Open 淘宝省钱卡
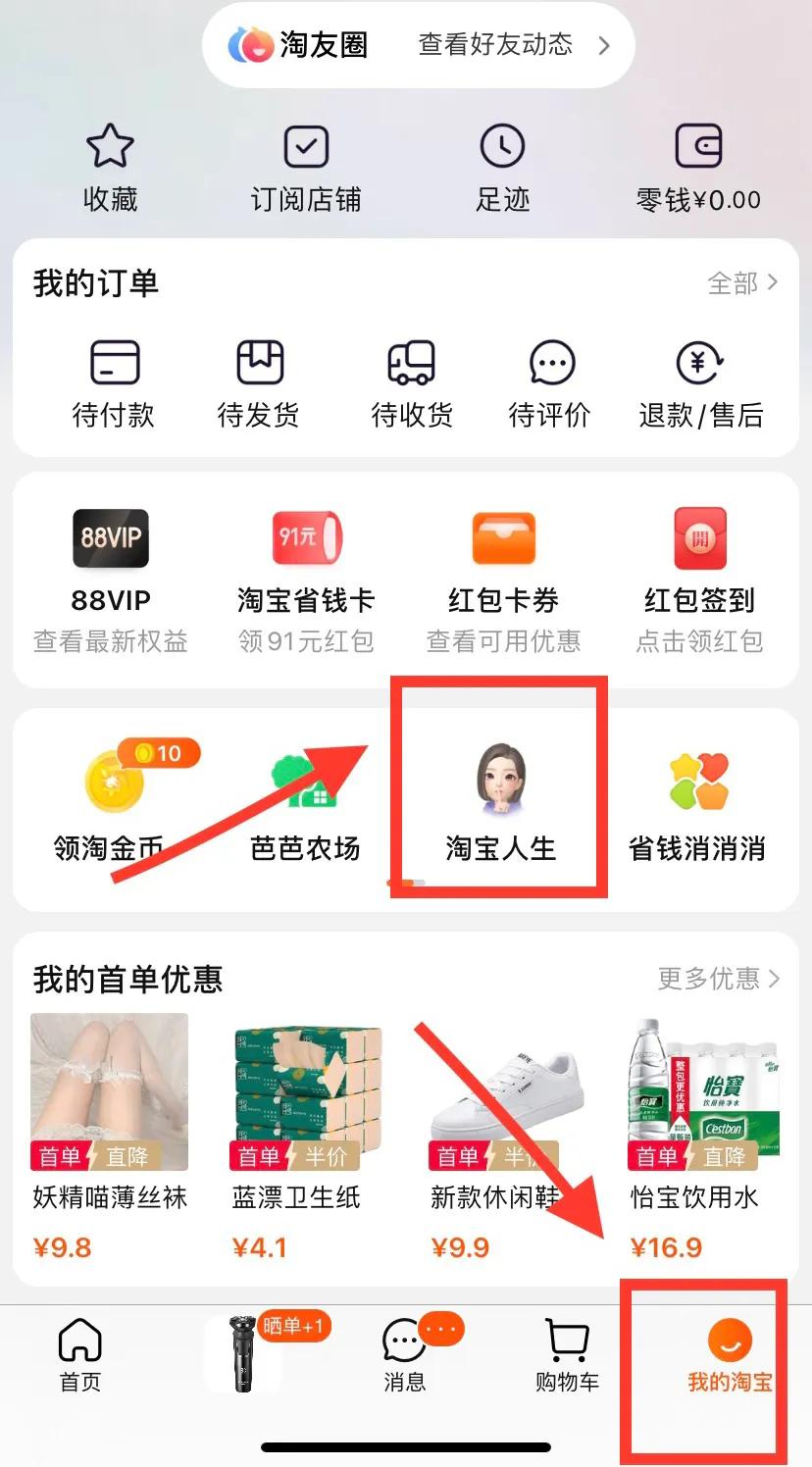Image resolution: width=812 pixels, height=1467 pixels. click(306, 579)
